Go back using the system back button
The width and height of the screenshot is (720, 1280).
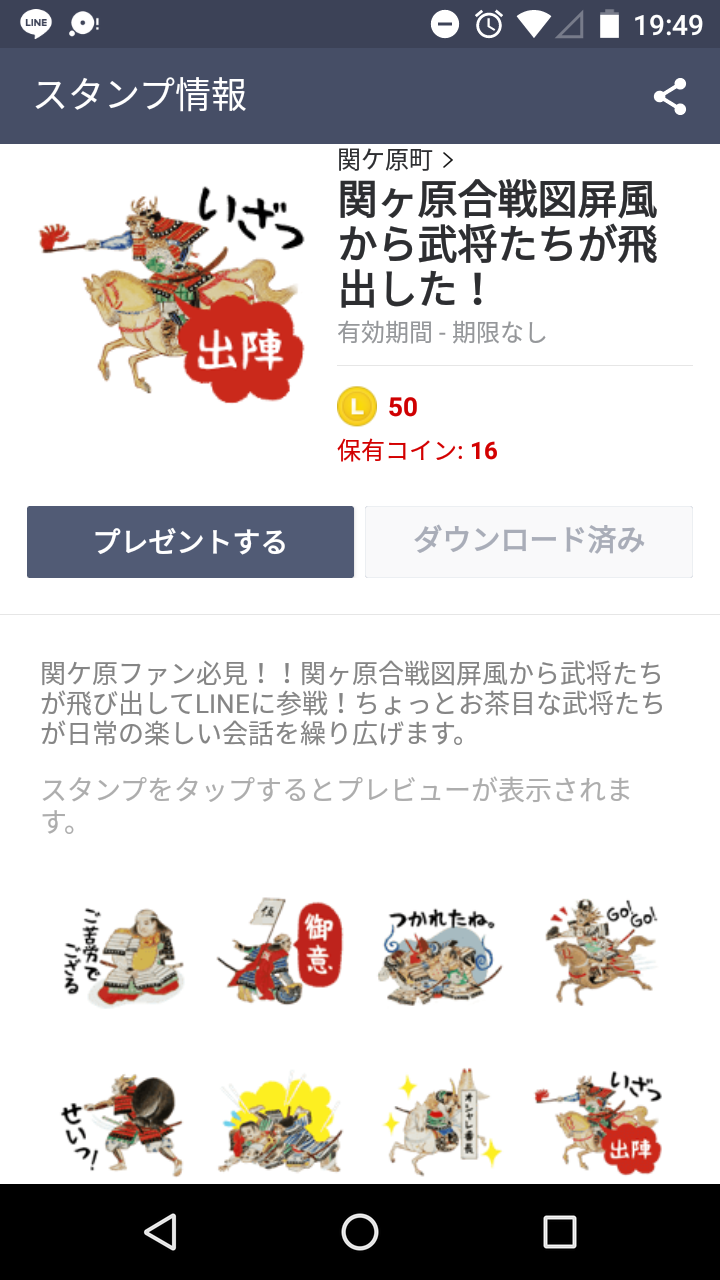click(160, 1231)
